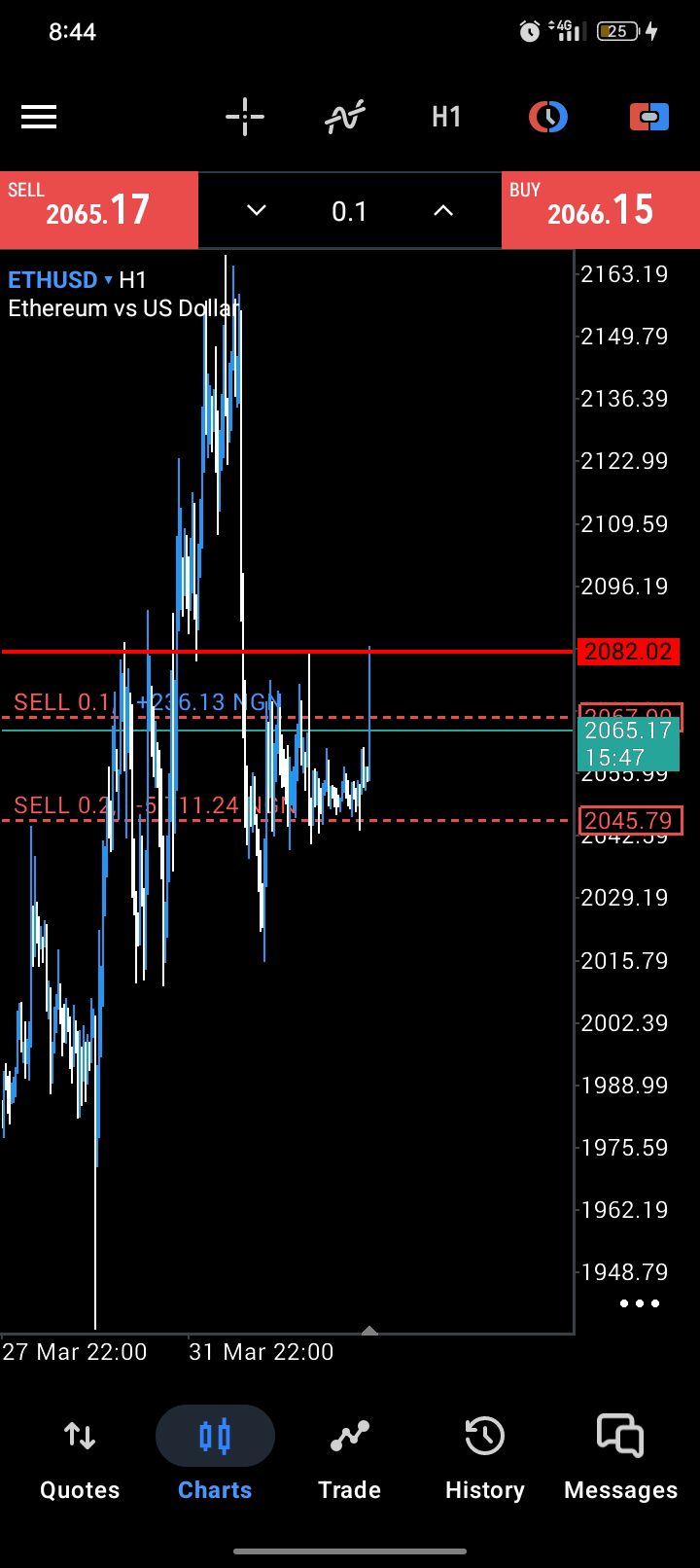Sell ETHUSD at 2065.17
The width and height of the screenshot is (700, 1568).
(x=99, y=210)
